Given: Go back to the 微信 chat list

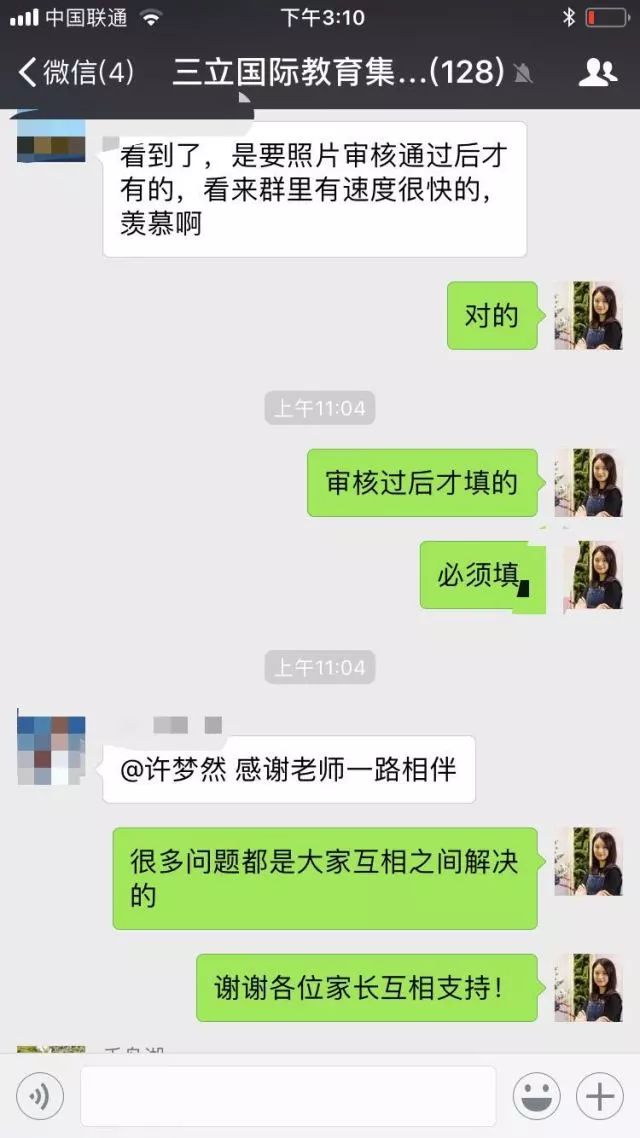Looking at the screenshot, I should coord(75,72).
